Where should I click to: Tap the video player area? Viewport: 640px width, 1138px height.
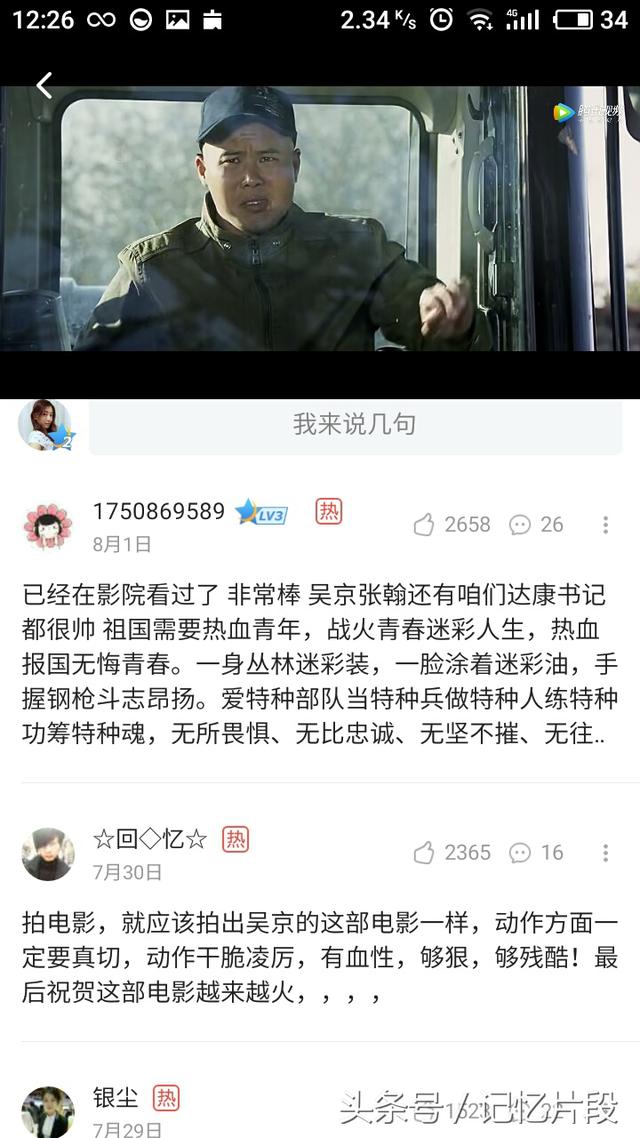(320, 218)
